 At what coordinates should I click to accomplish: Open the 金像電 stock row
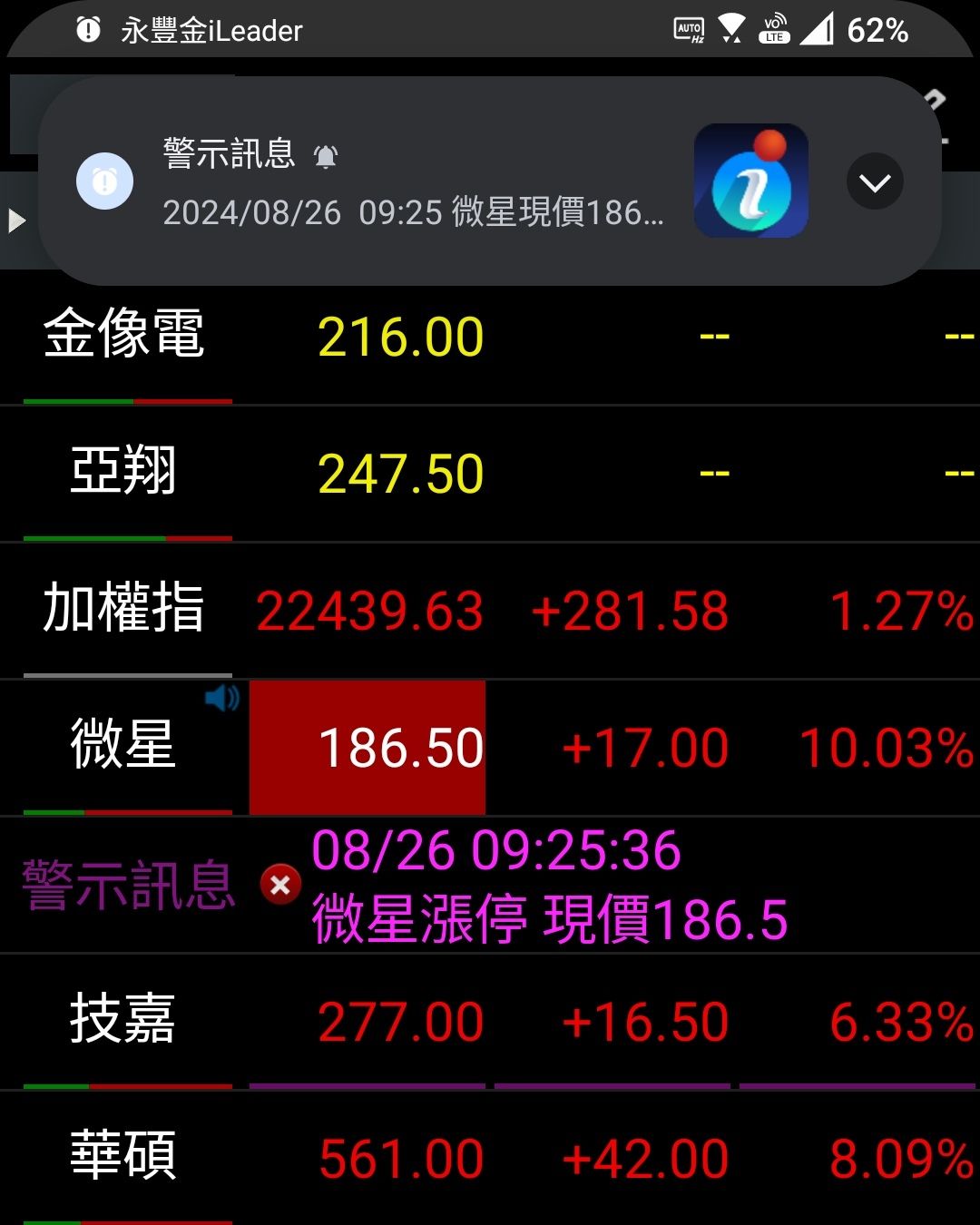pos(124,335)
